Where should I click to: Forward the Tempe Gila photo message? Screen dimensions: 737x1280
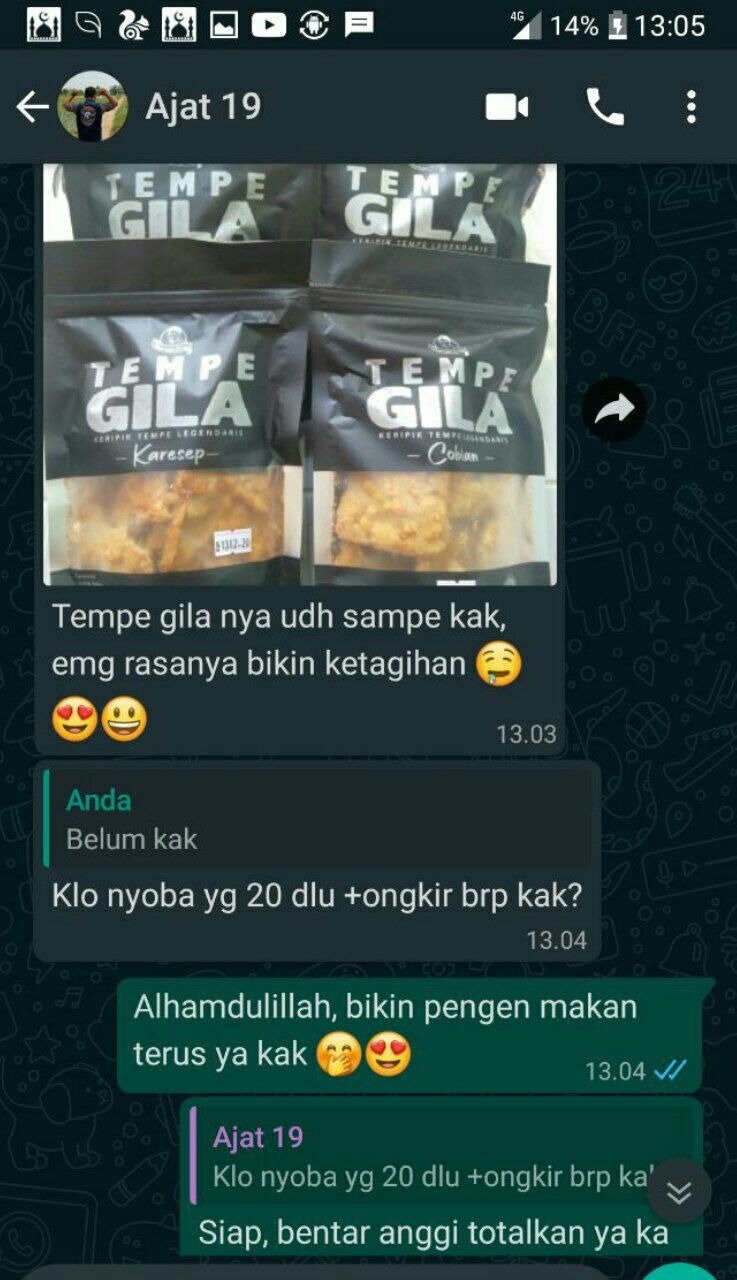[614, 408]
